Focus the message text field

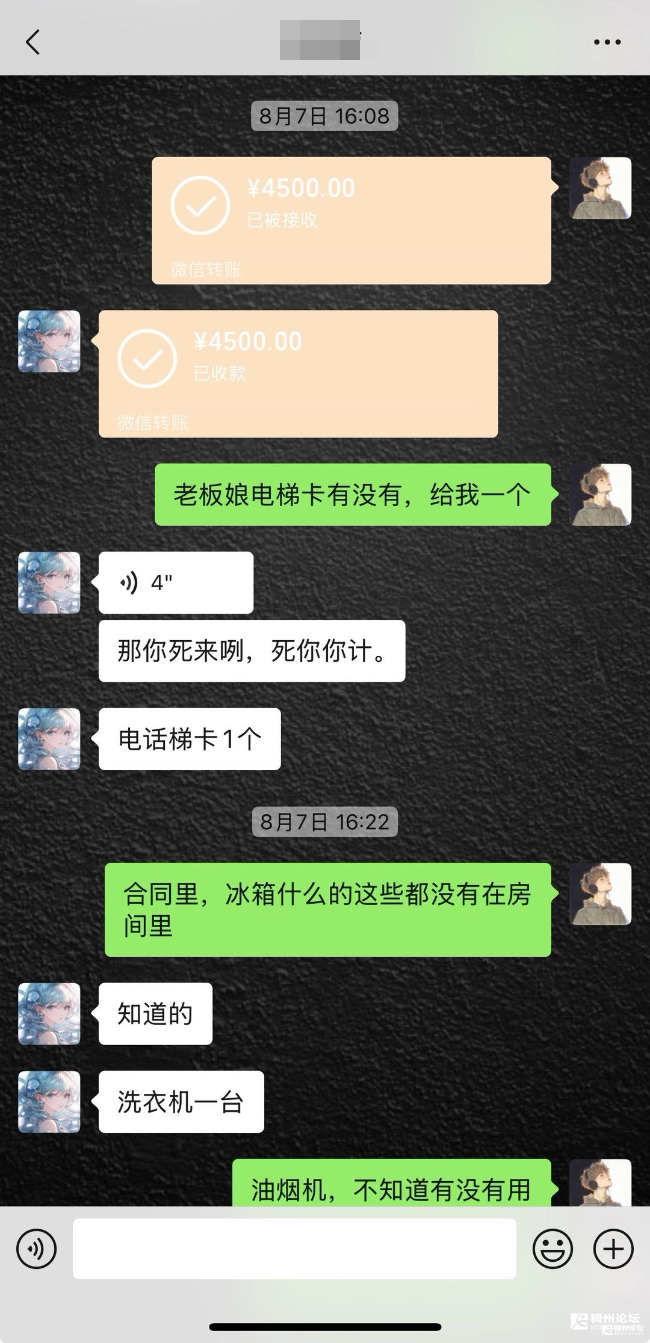(294, 1248)
